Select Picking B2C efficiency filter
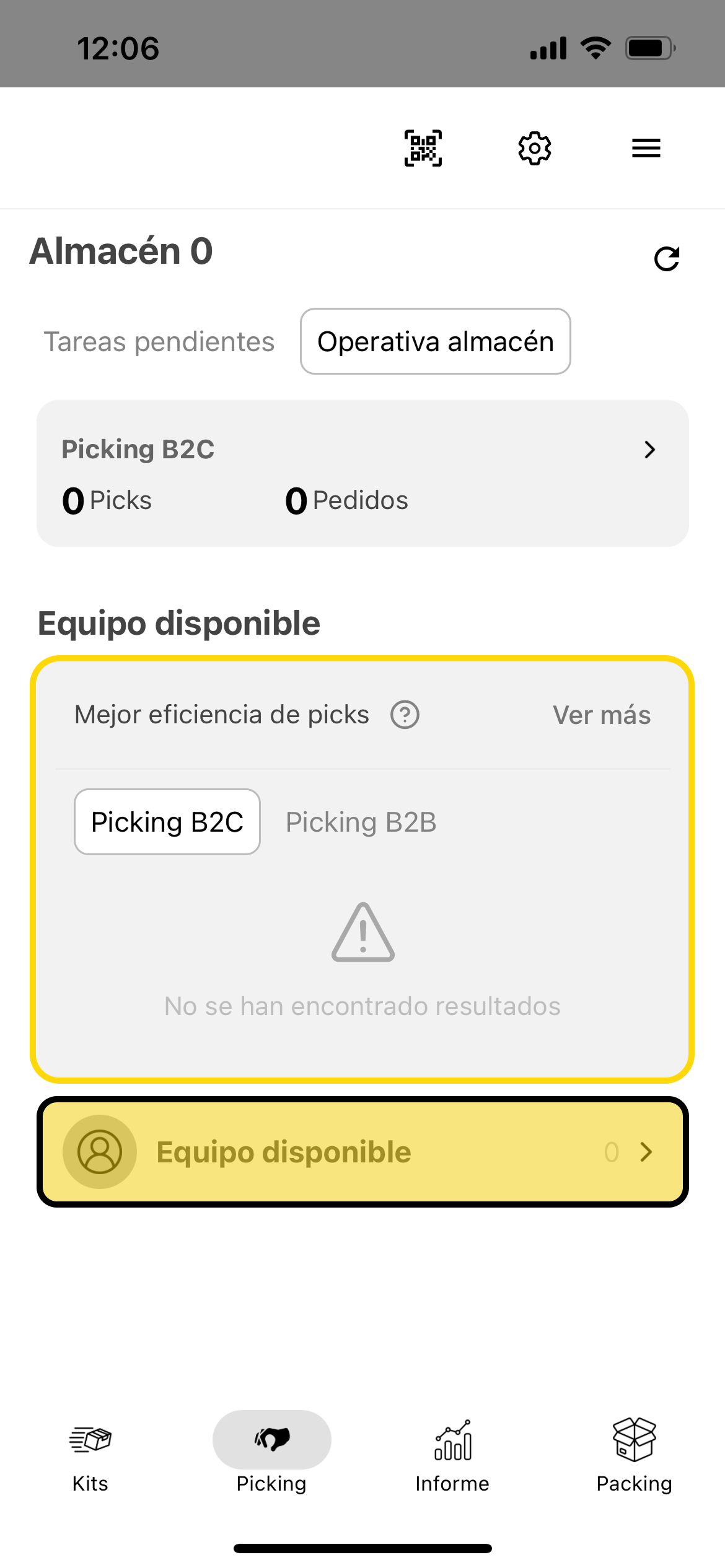The image size is (725, 1568). (x=167, y=822)
